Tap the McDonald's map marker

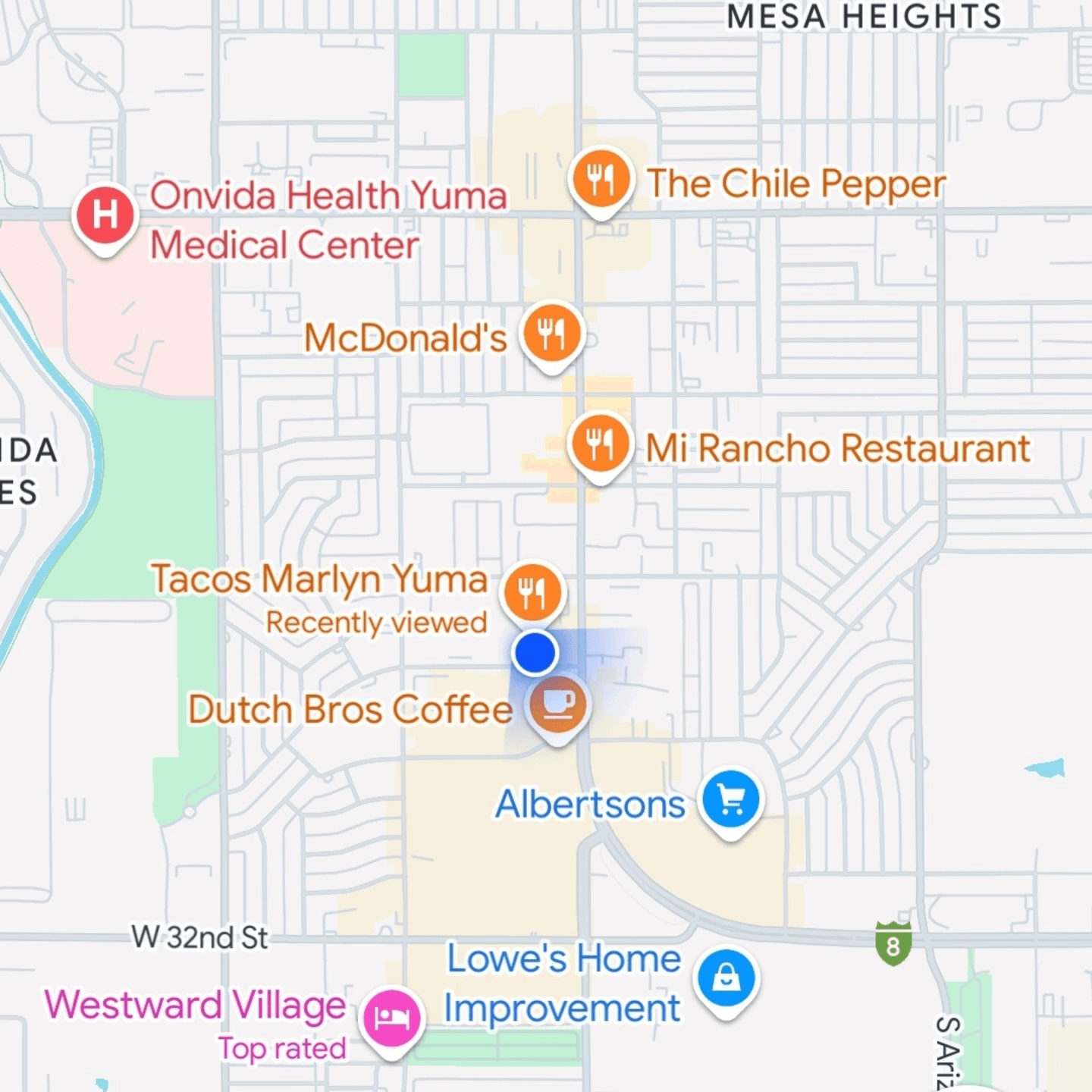pos(552,334)
